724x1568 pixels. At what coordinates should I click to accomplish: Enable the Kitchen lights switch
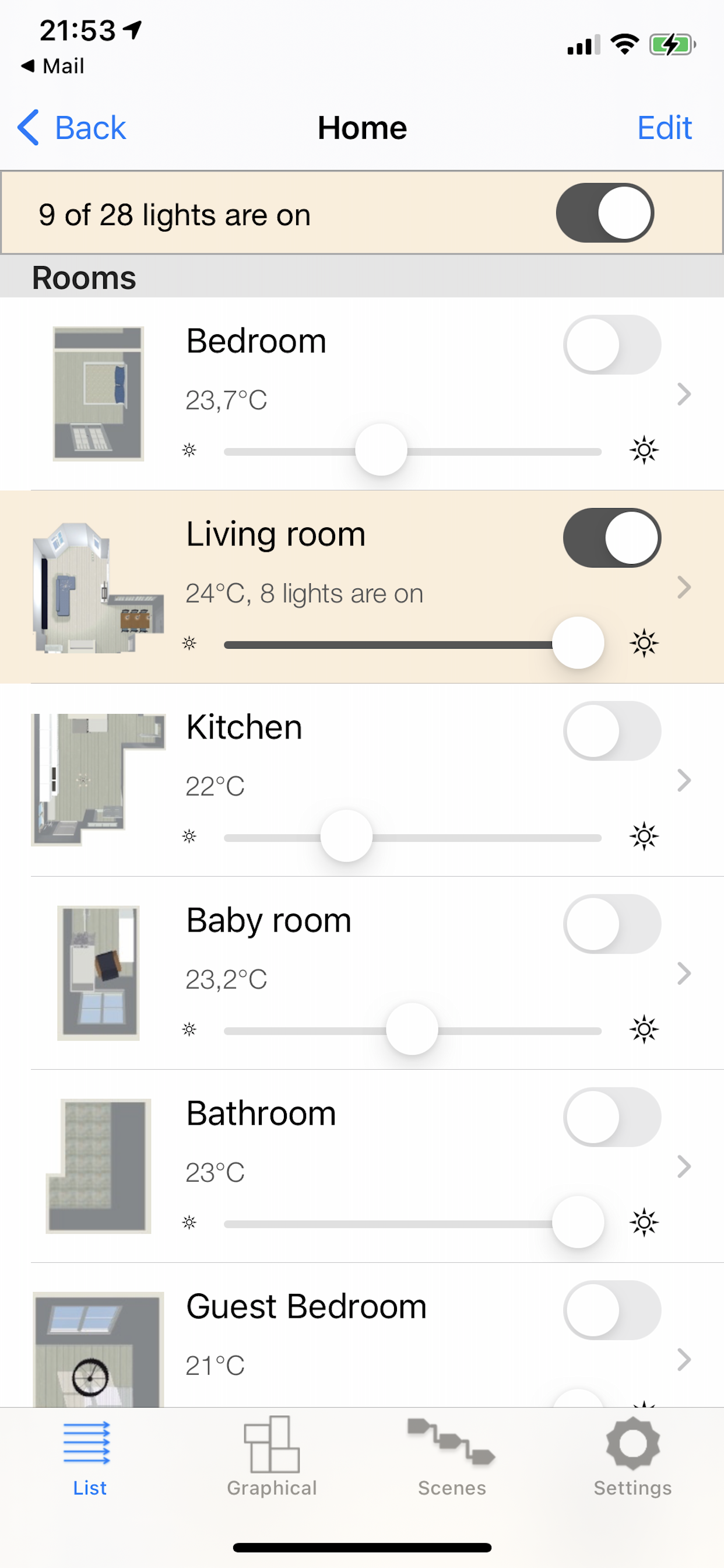tap(612, 731)
